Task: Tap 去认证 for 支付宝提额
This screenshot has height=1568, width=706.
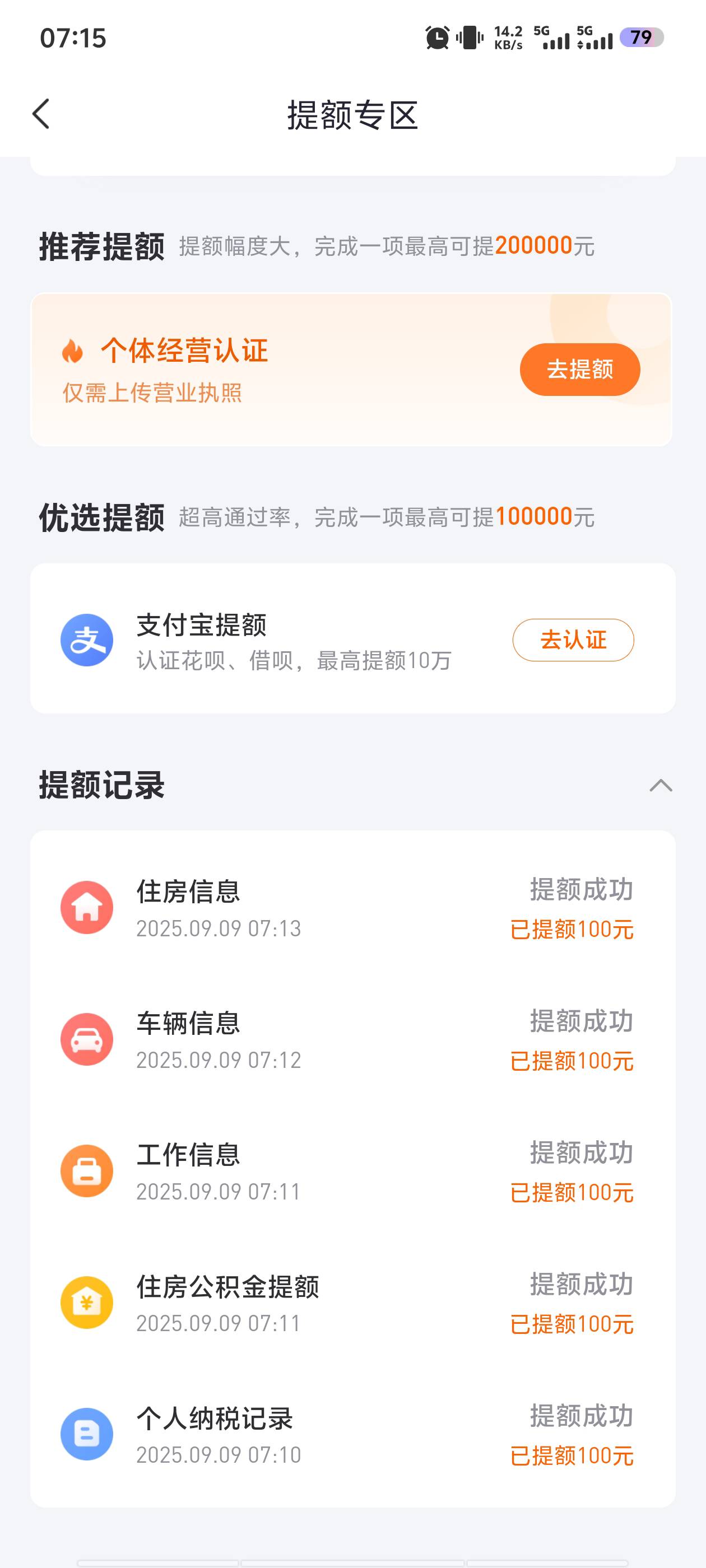Action: (573, 640)
